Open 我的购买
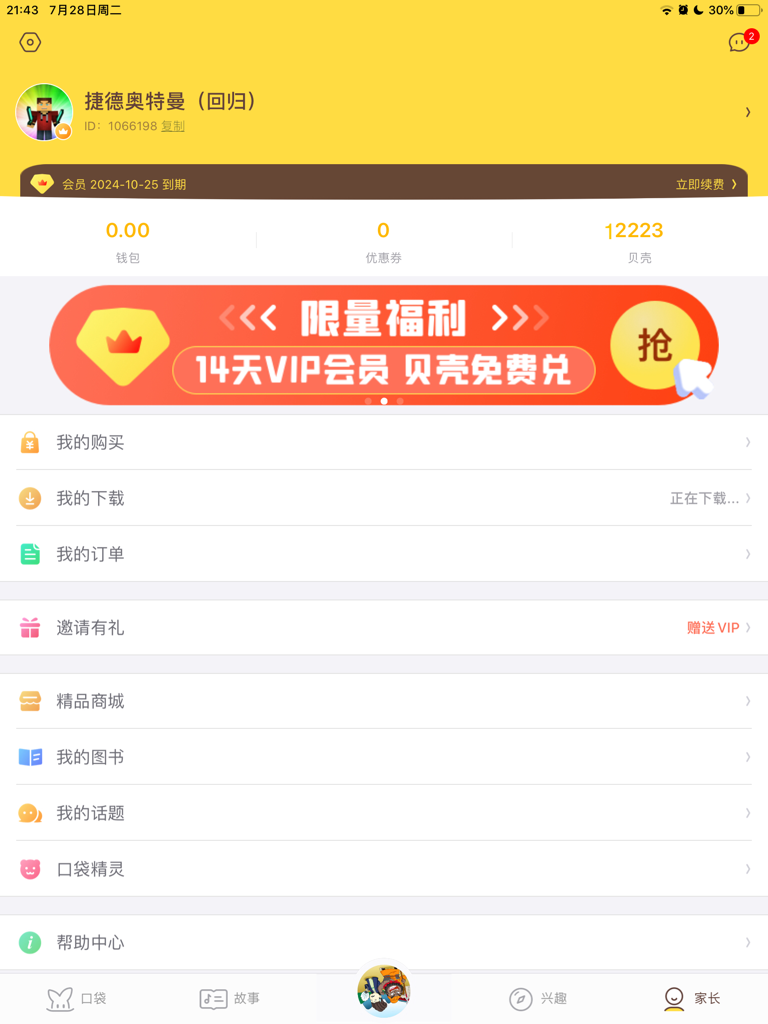 (x=384, y=442)
